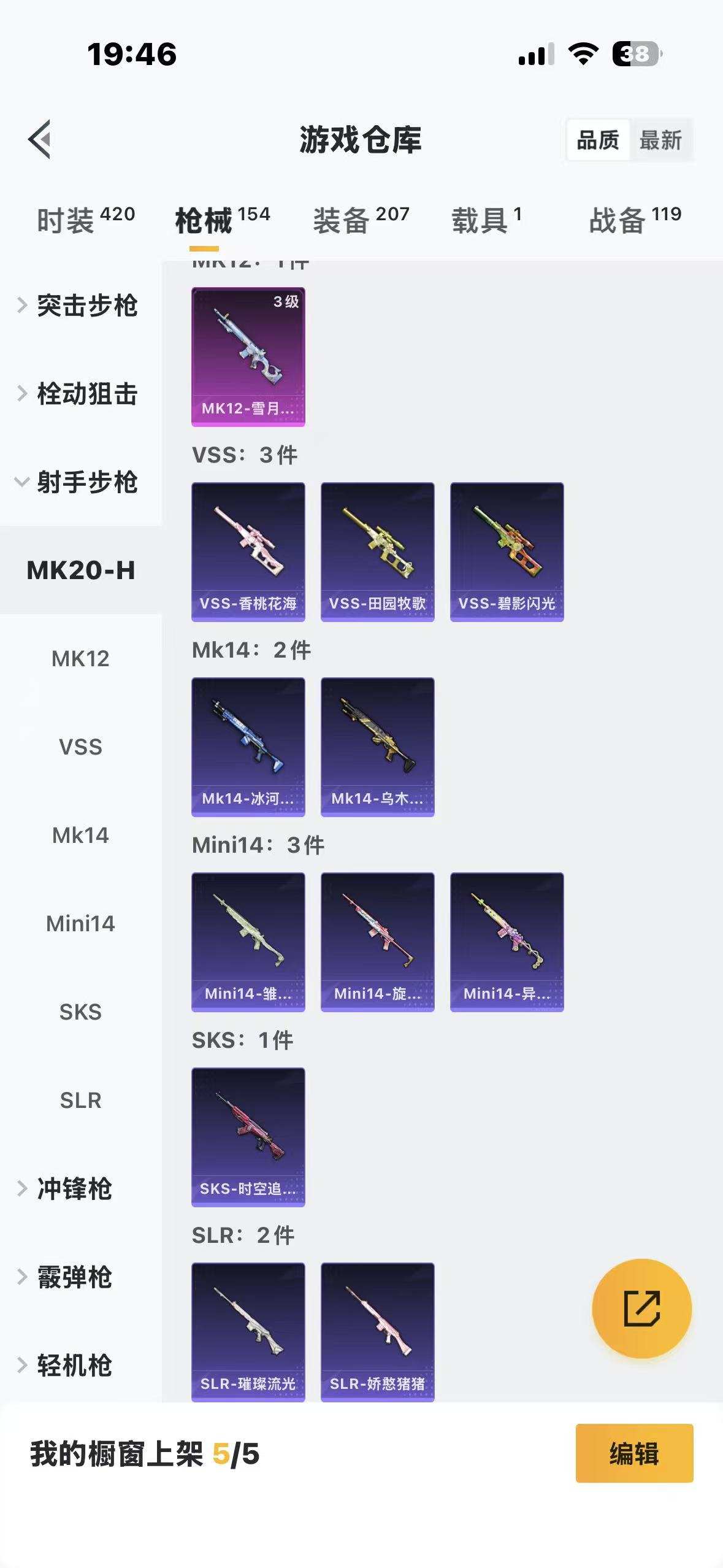Sort by 最新 in the toggle
The image size is (723, 1568).
point(660,140)
